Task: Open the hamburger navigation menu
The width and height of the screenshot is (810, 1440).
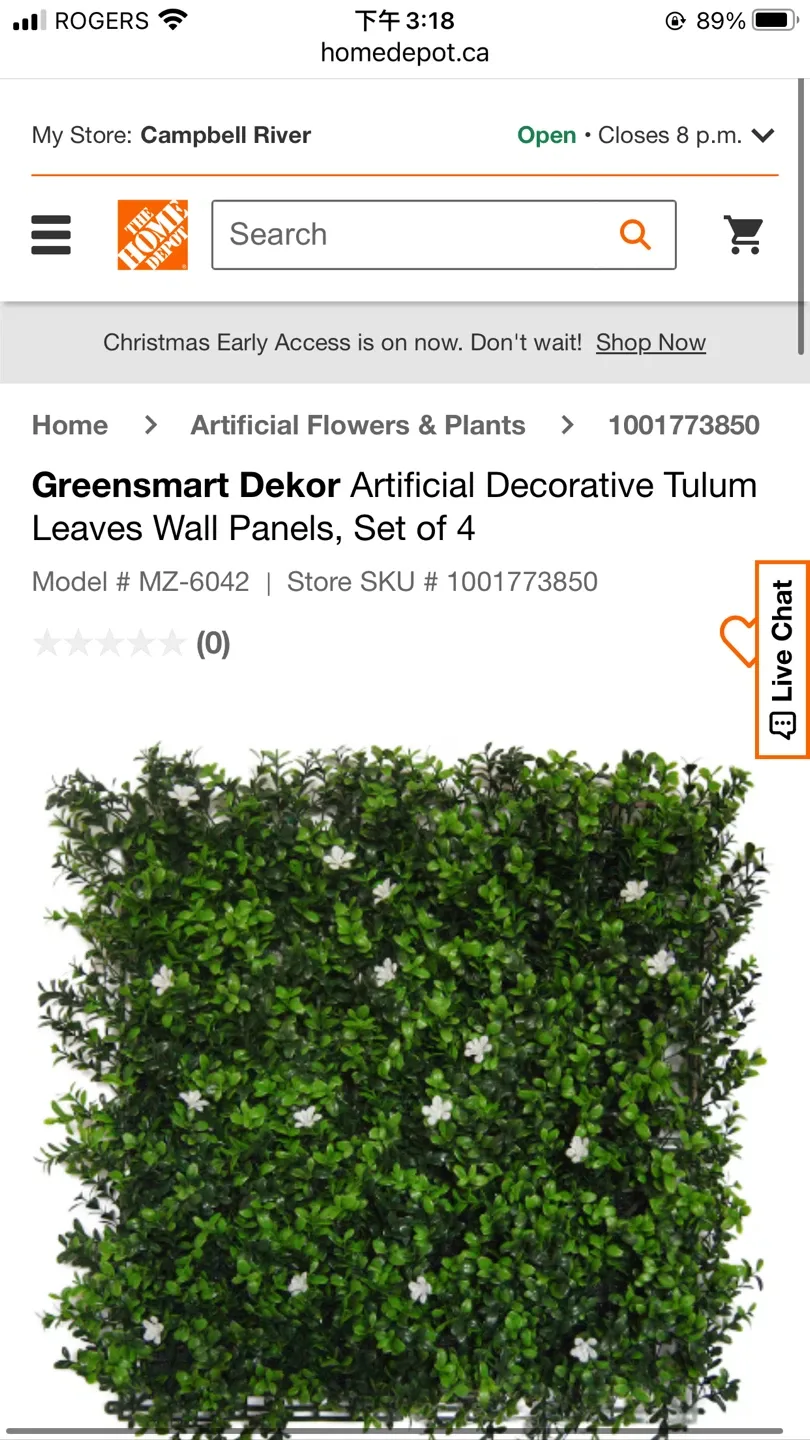Action: tap(51, 236)
